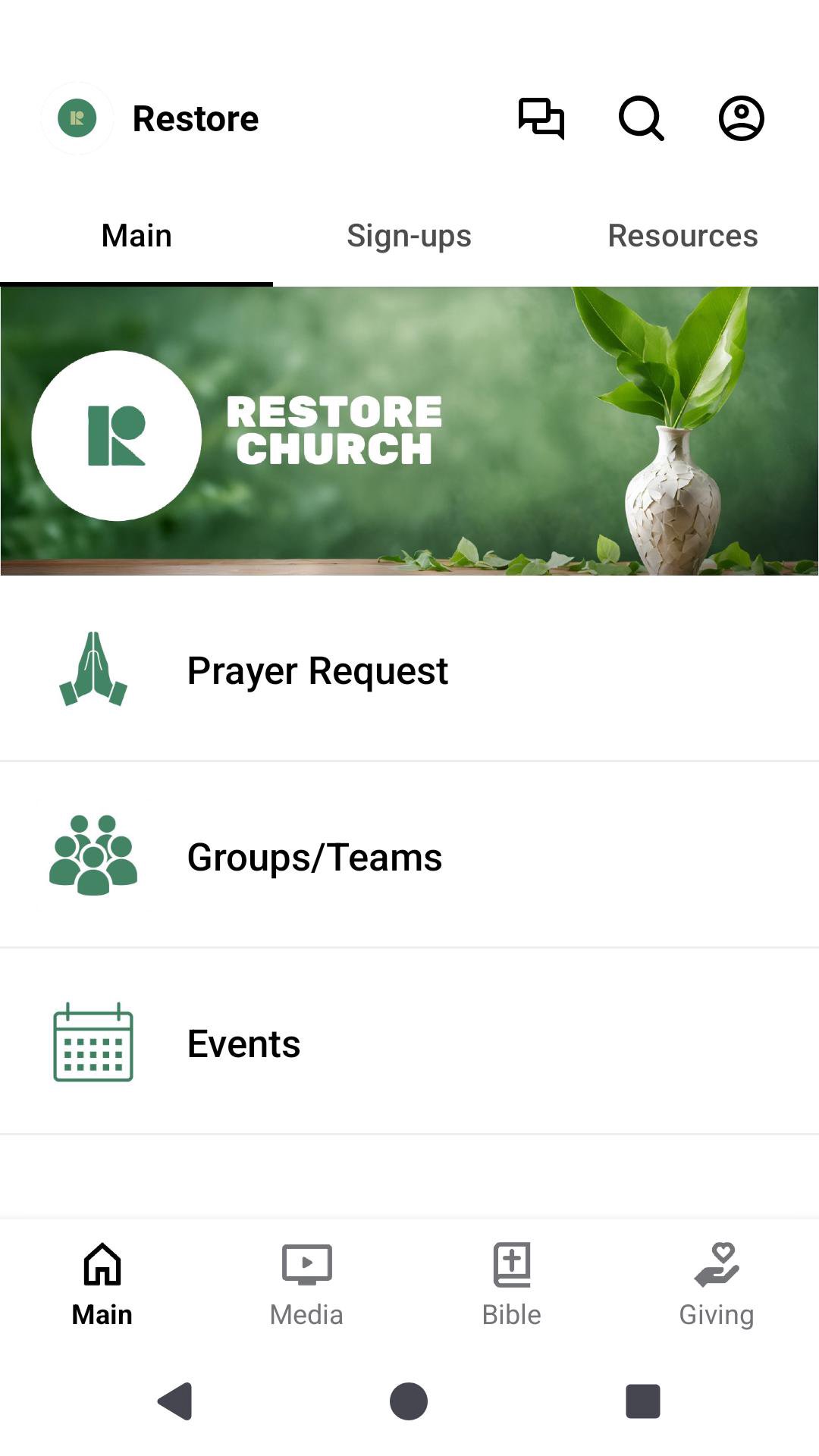Select Main in bottom navigation

tap(102, 1285)
